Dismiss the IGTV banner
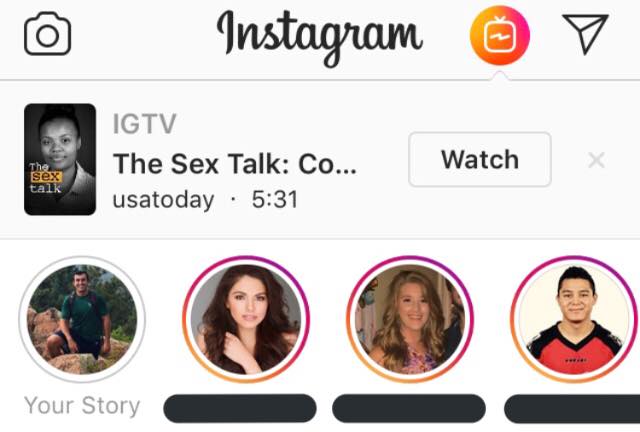 pos(596,160)
